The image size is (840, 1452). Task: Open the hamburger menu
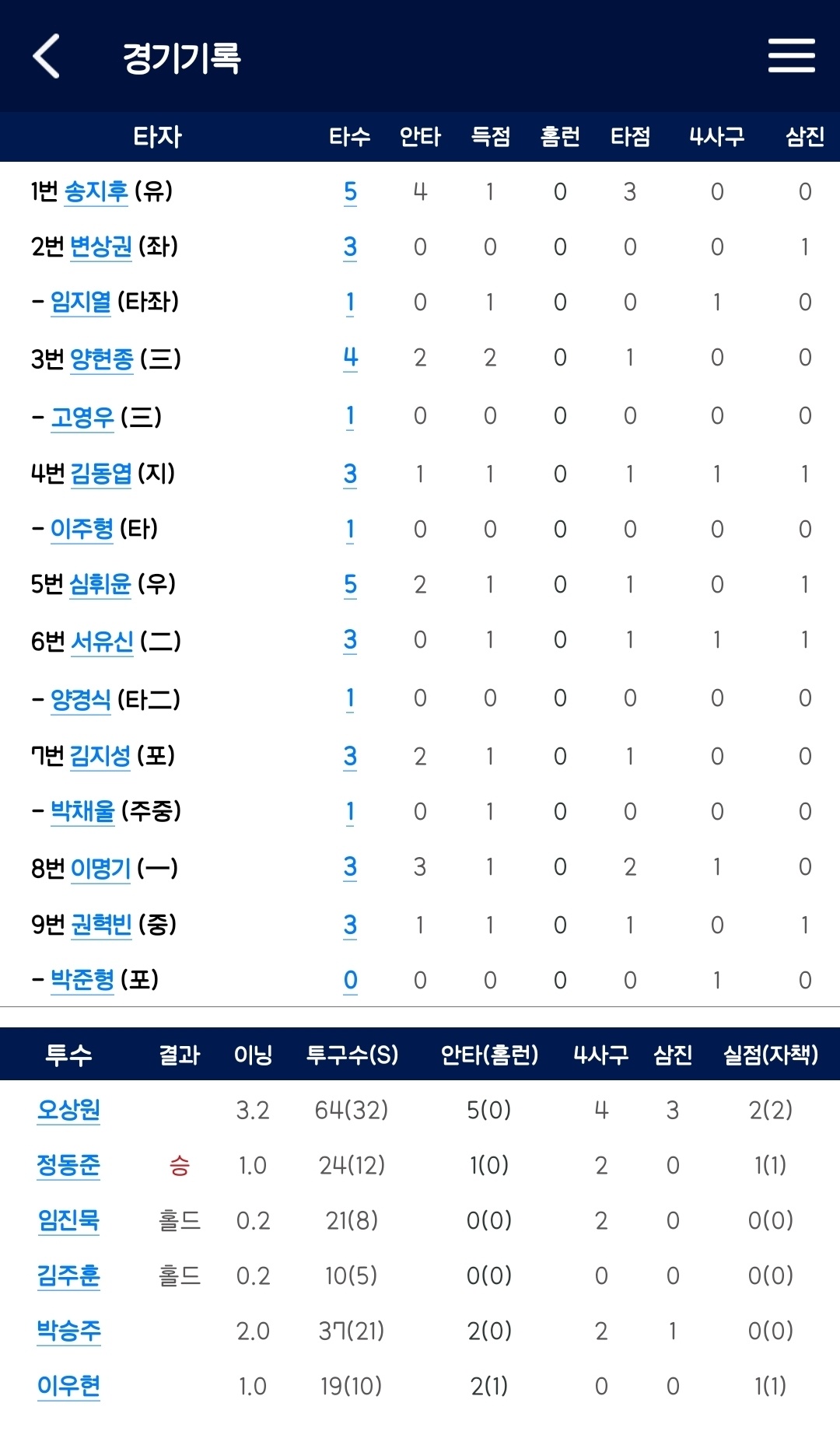point(791,56)
